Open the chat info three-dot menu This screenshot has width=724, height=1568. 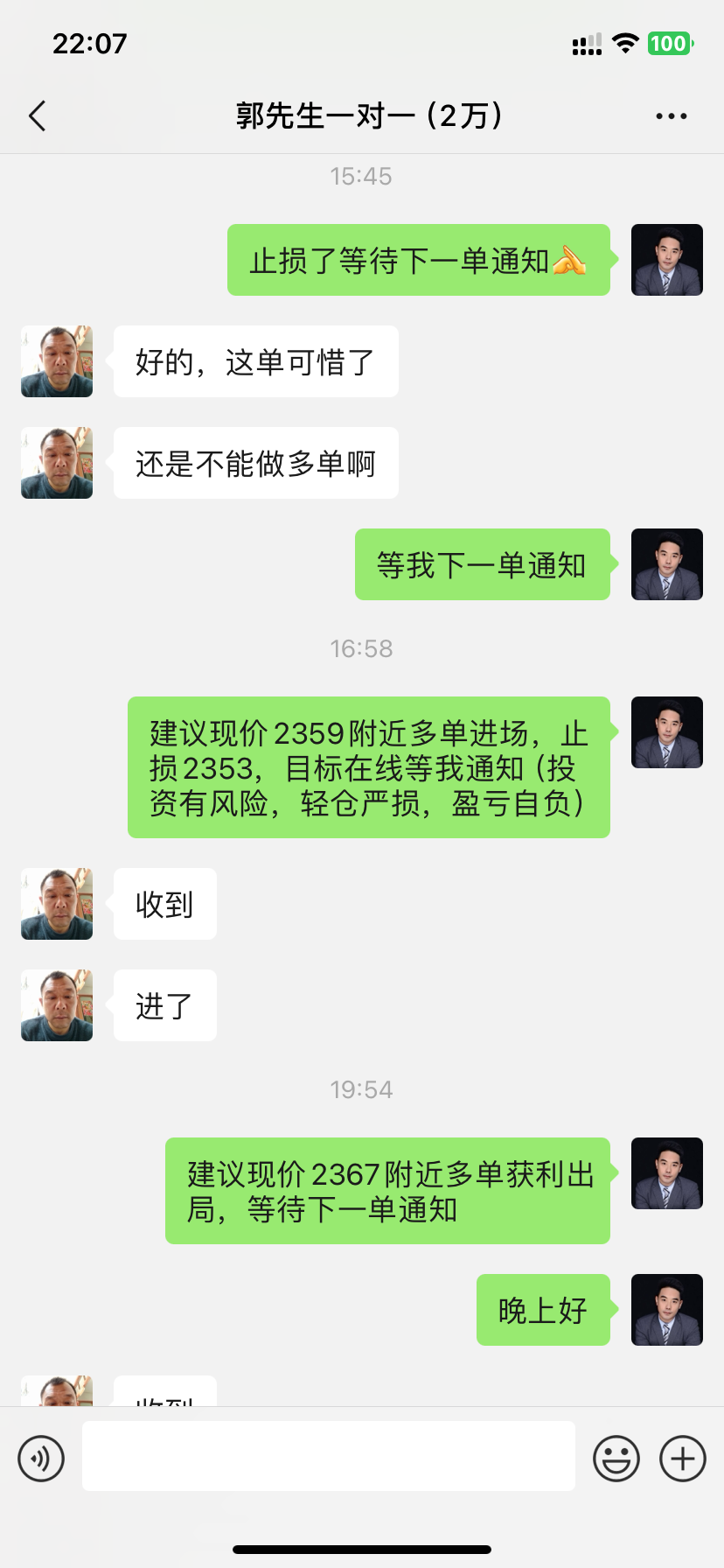[x=671, y=115]
